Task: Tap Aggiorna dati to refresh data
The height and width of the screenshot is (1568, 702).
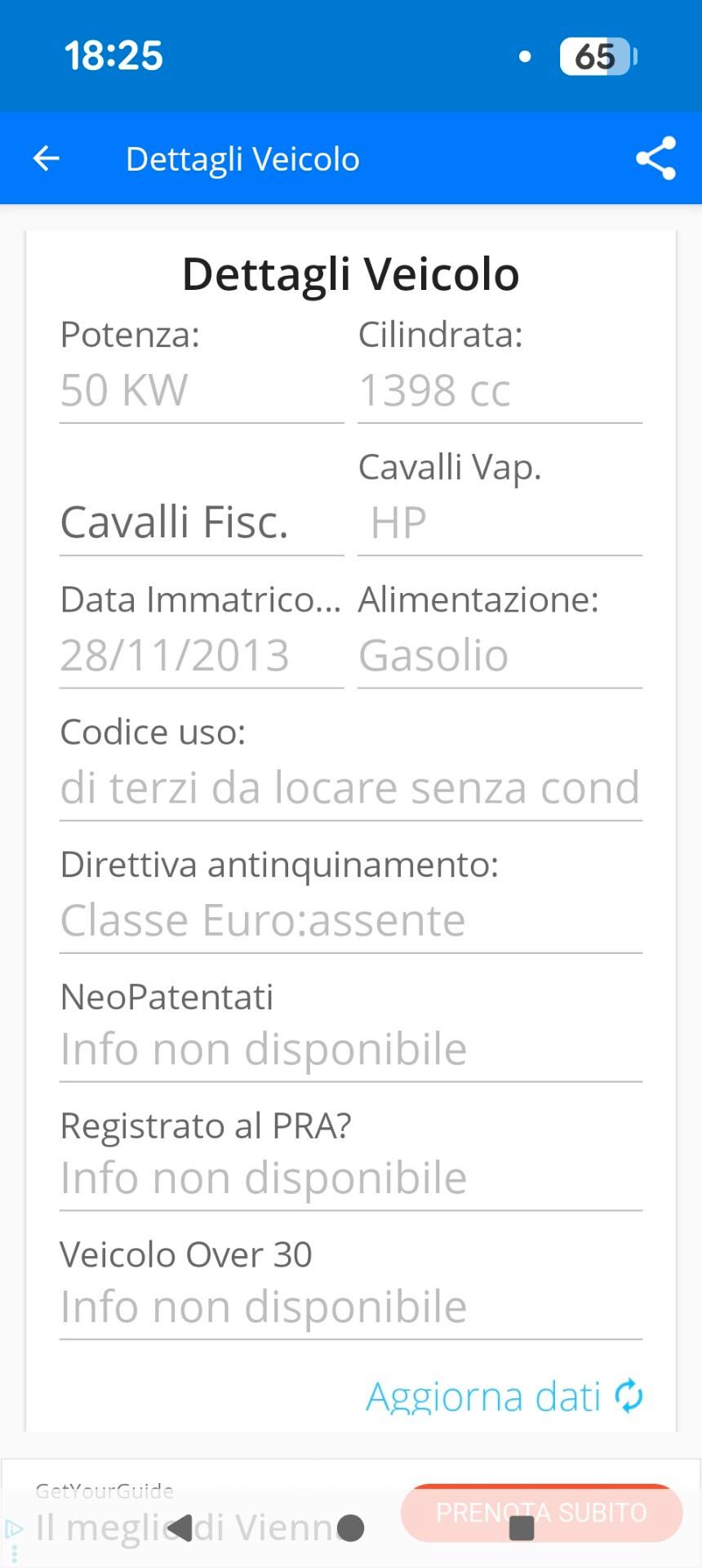Action: [x=504, y=1396]
